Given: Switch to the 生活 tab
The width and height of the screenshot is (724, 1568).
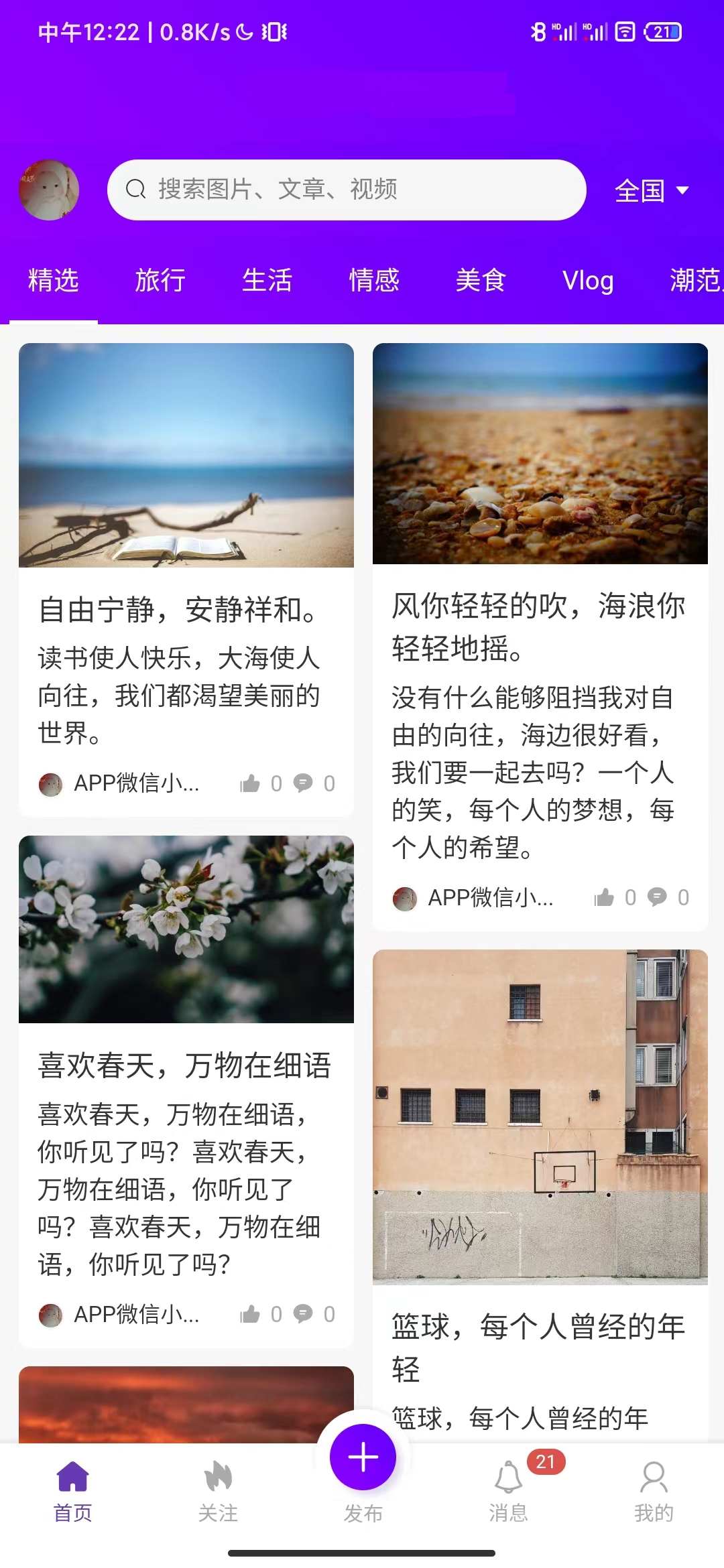Looking at the screenshot, I should [267, 280].
